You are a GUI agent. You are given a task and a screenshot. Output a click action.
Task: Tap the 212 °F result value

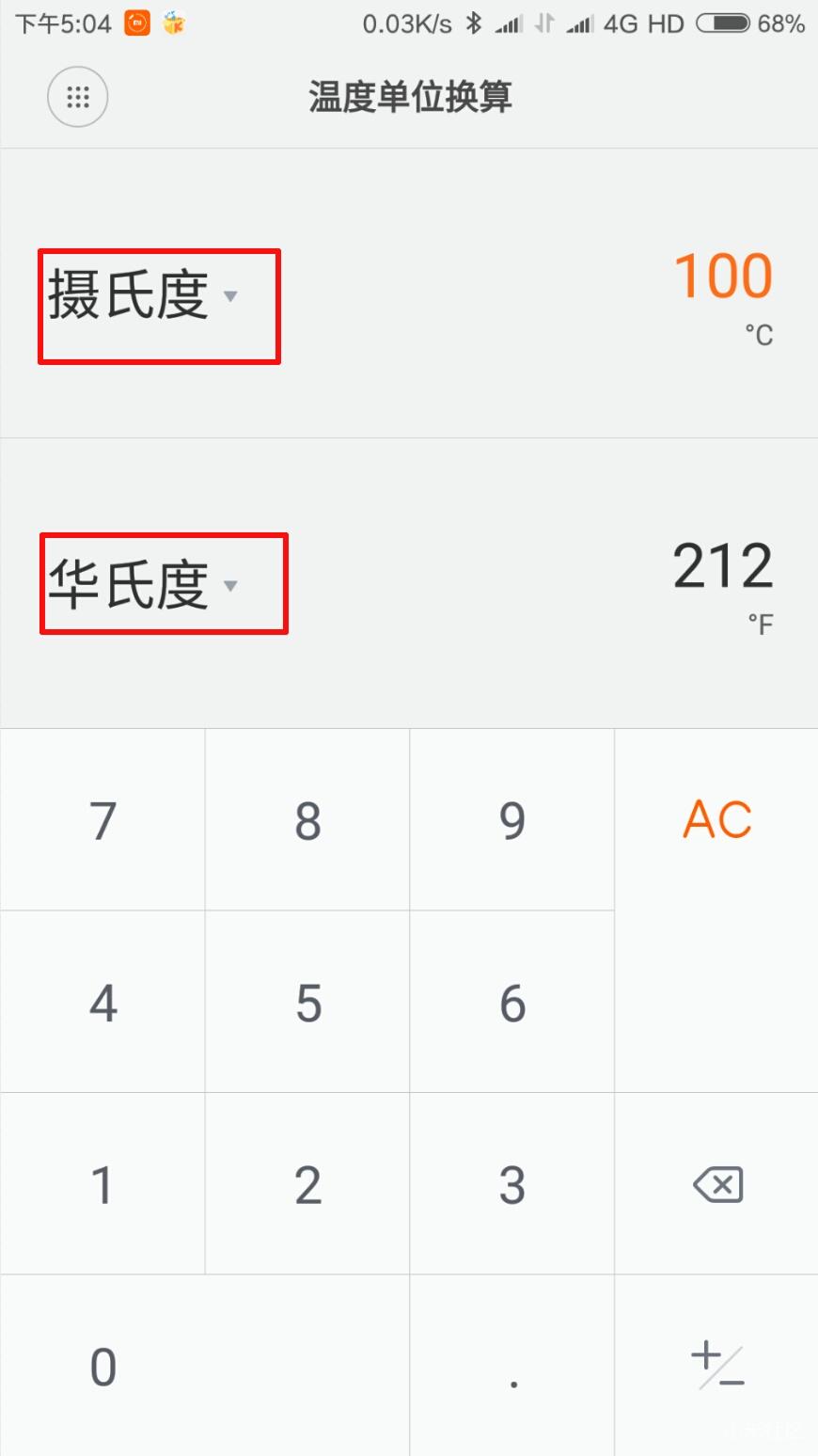click(x=721, y=564)
